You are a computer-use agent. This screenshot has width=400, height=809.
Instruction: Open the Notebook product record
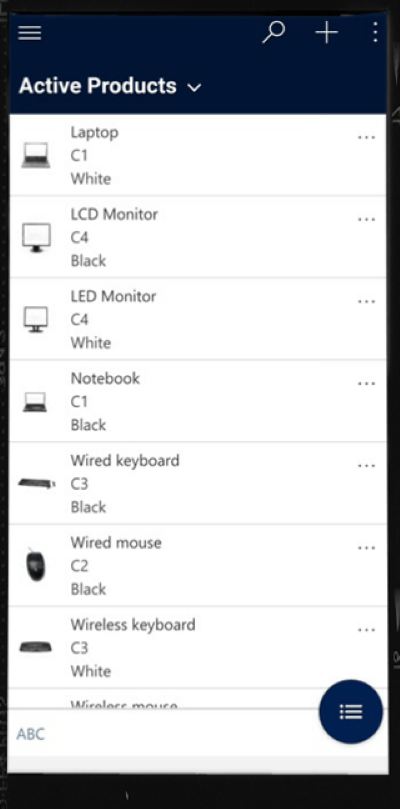(x=198, y=401)
